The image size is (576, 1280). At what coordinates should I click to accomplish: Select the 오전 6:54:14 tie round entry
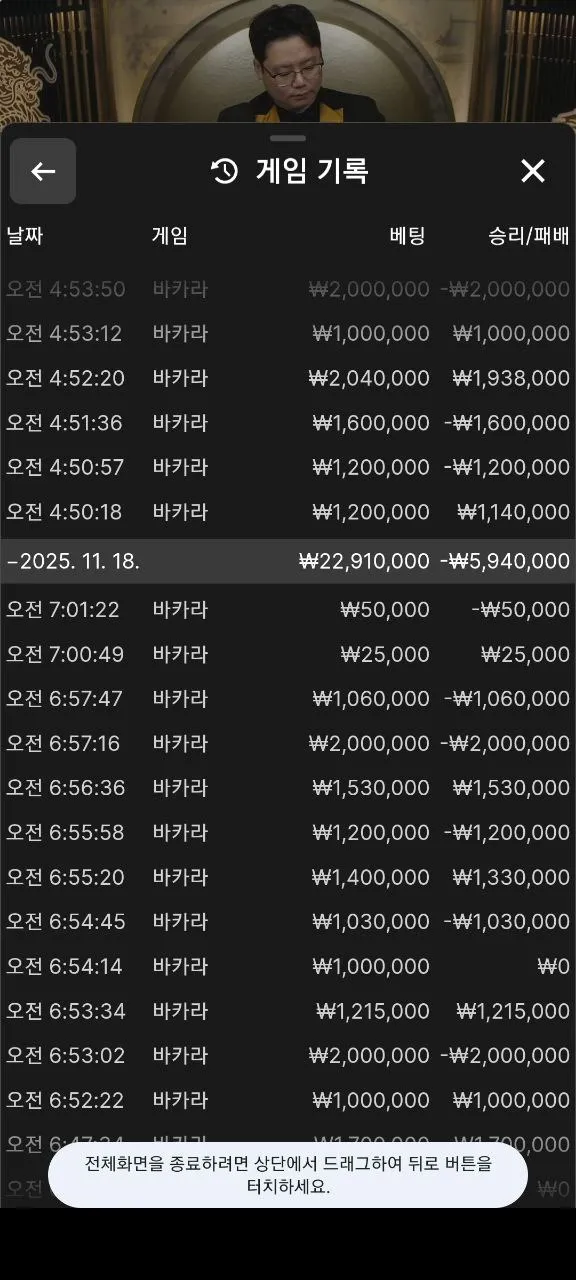288,966
